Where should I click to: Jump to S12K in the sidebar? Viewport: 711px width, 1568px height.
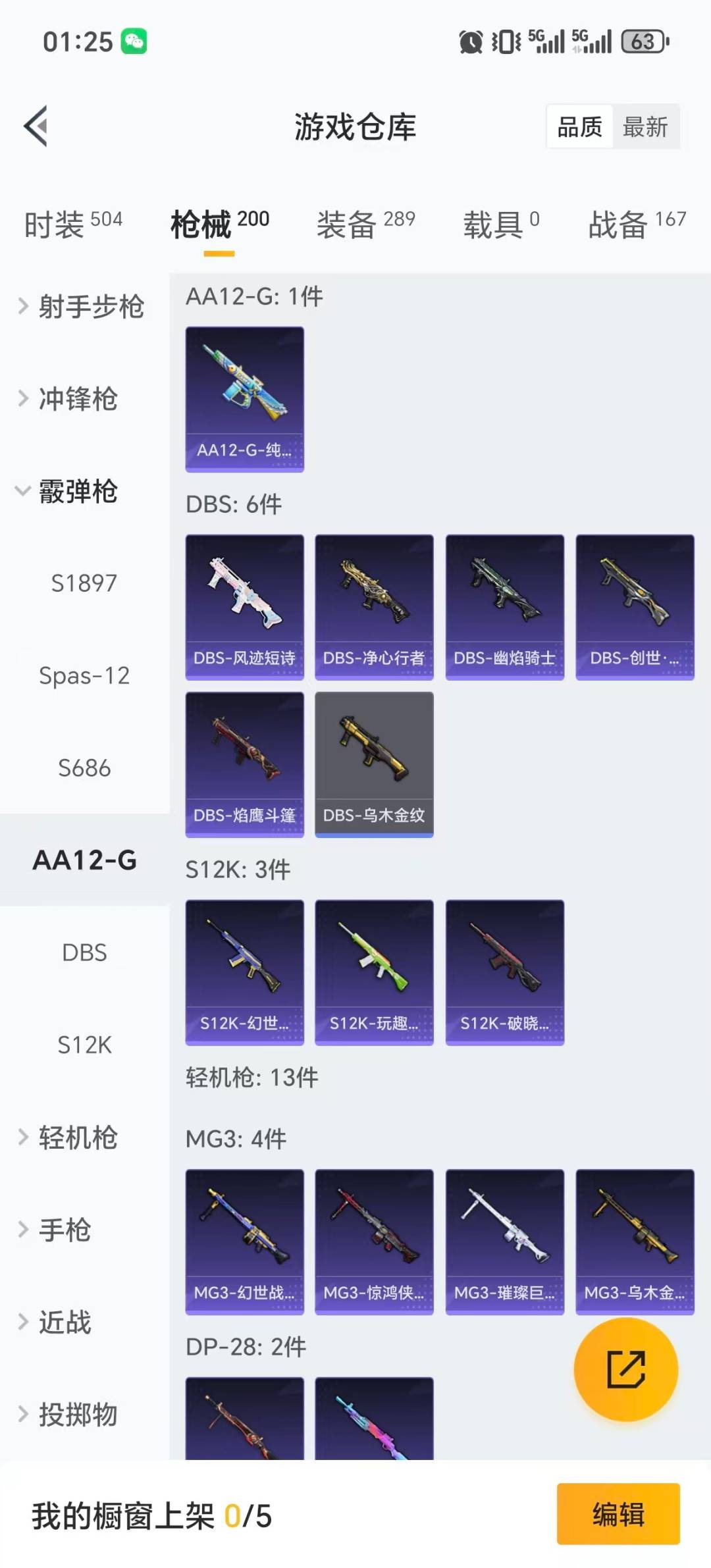tap(84, 1045)
